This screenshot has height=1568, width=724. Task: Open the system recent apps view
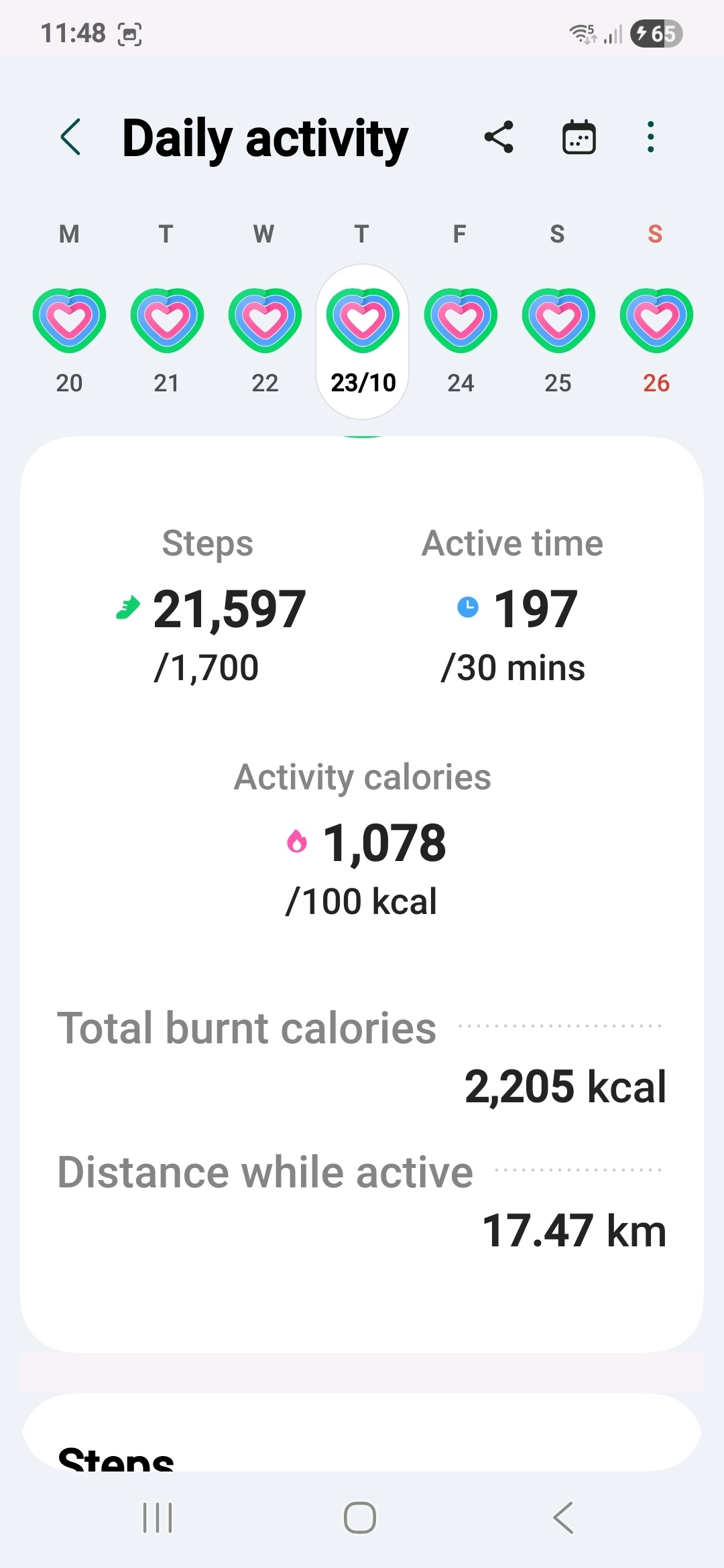158,1518
